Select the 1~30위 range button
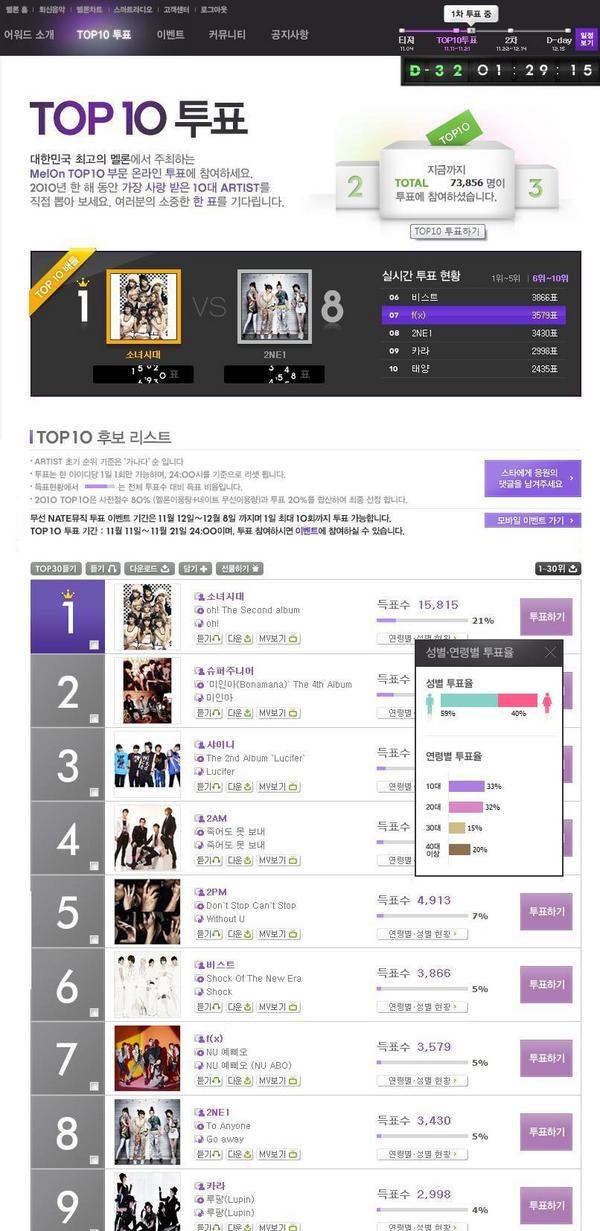600x1231 pixels. click(557, 568)
